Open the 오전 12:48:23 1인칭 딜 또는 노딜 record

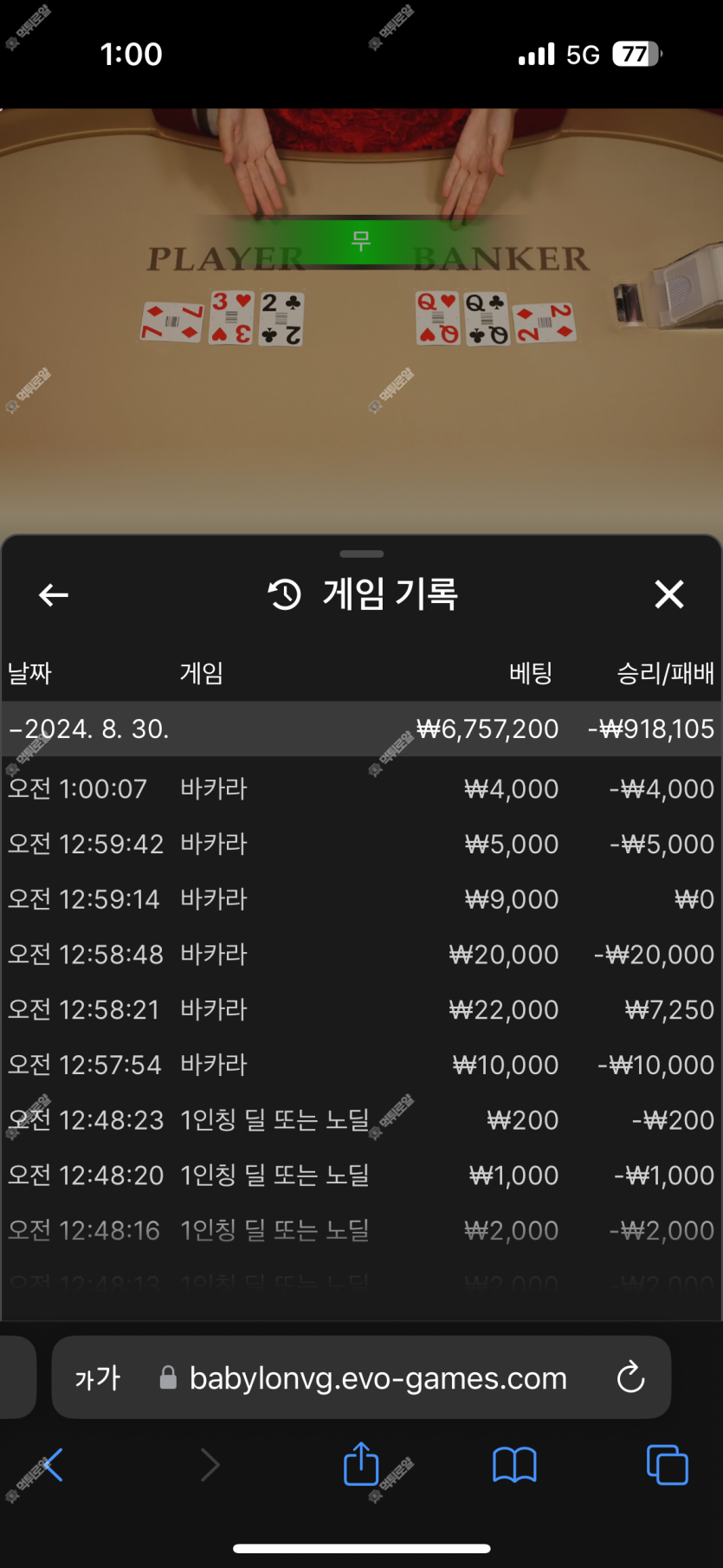point(361,1120)
